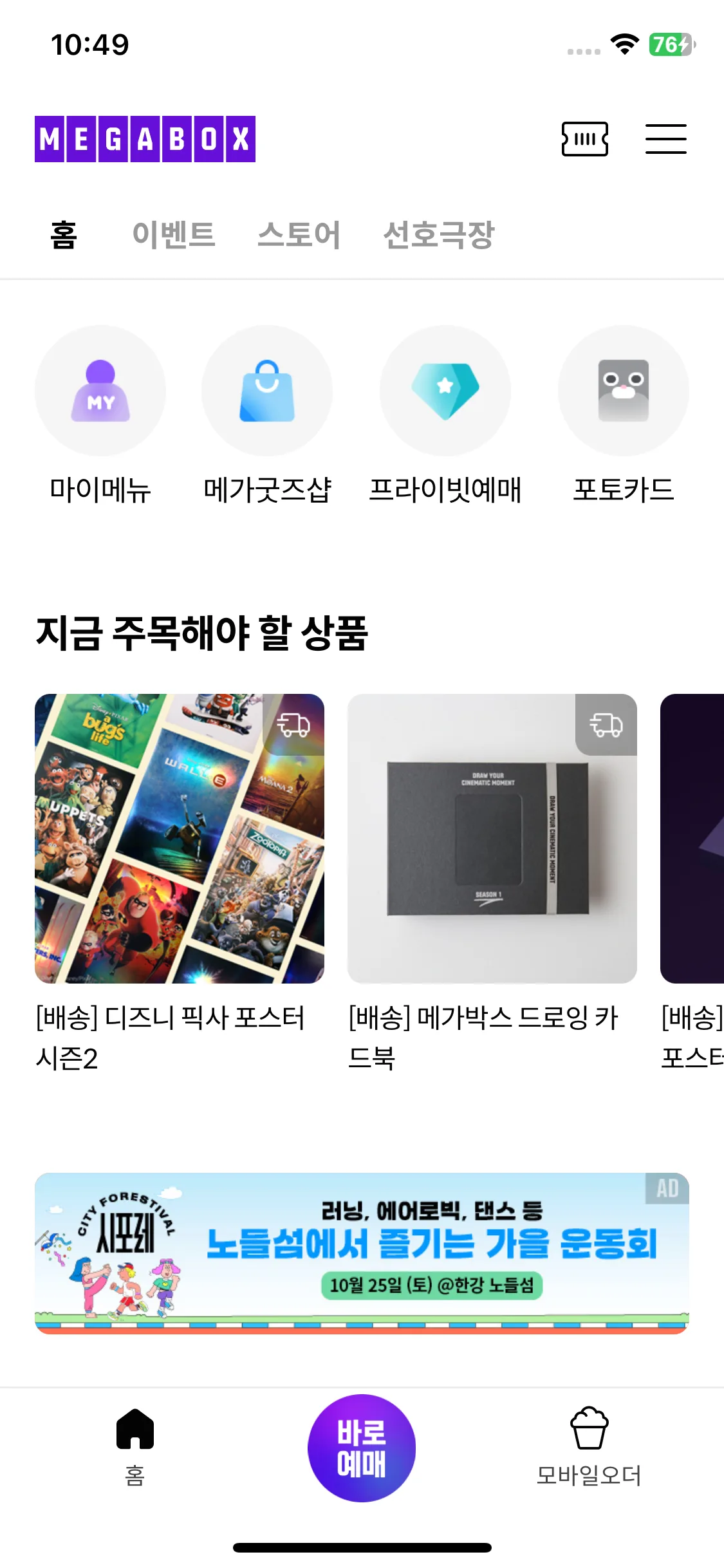Open the 노들섬 가을 운동회 ad banner
Screen dimensions: 724x1568
(362, 1253)
